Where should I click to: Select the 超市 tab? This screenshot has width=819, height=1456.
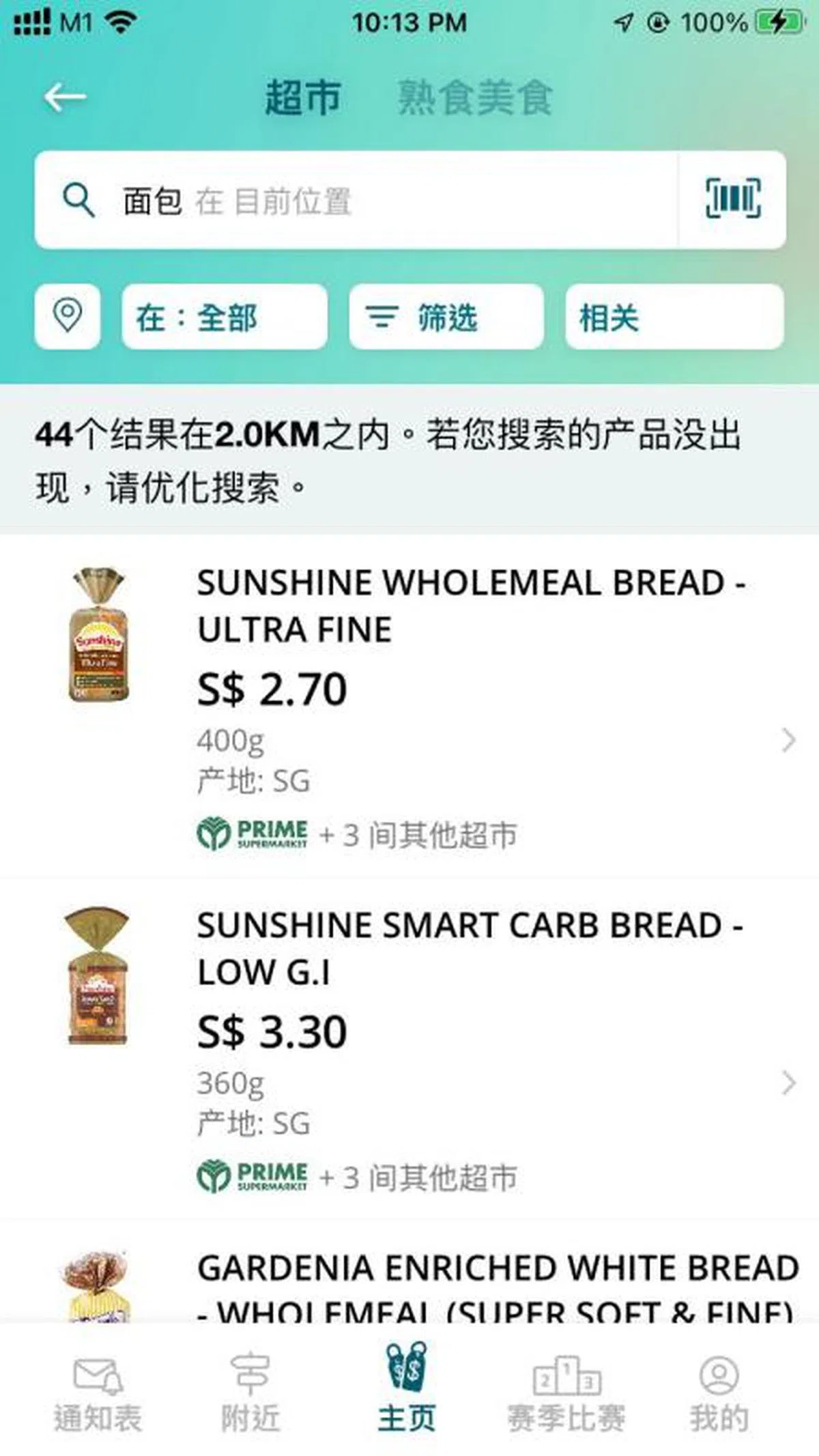coord(302,97)
